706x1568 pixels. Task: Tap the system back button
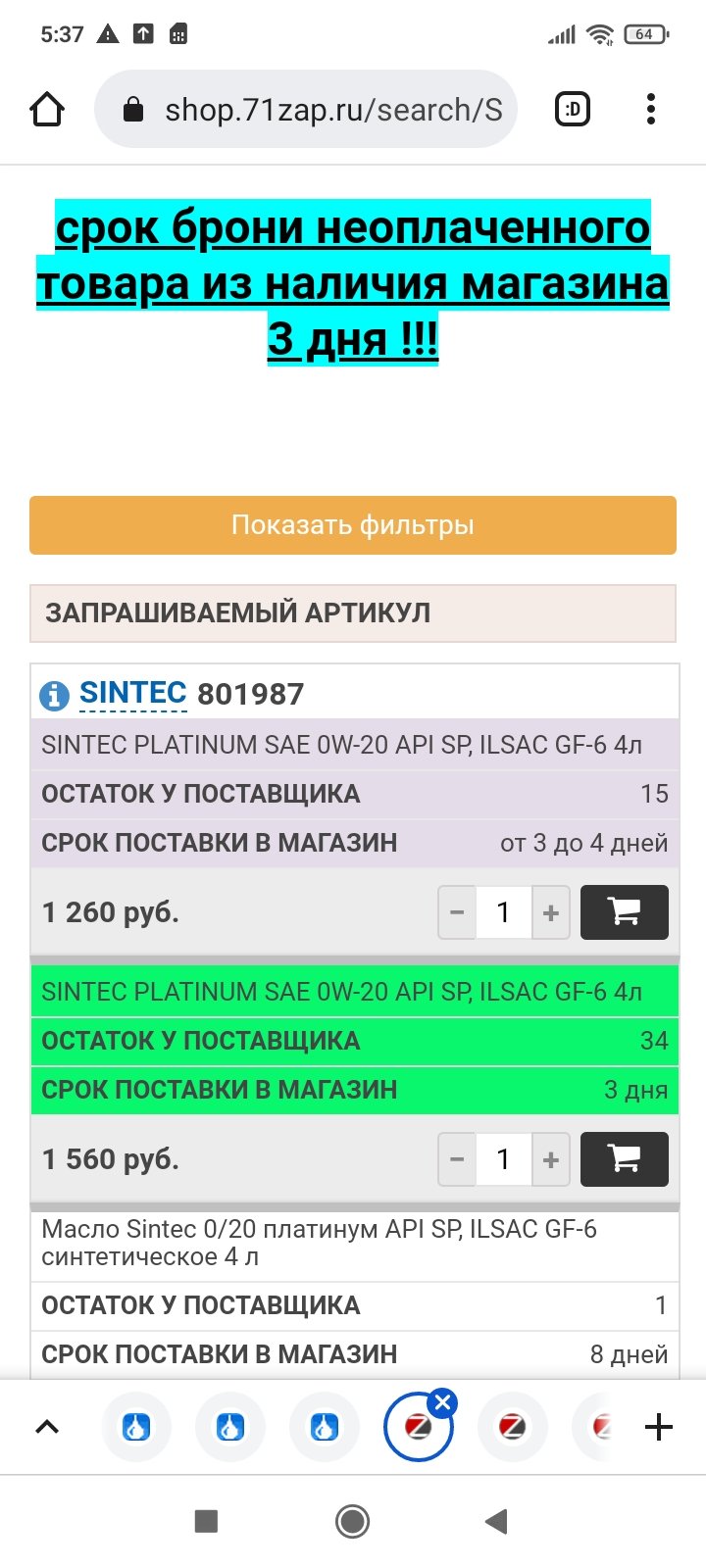pos(497,1521)
